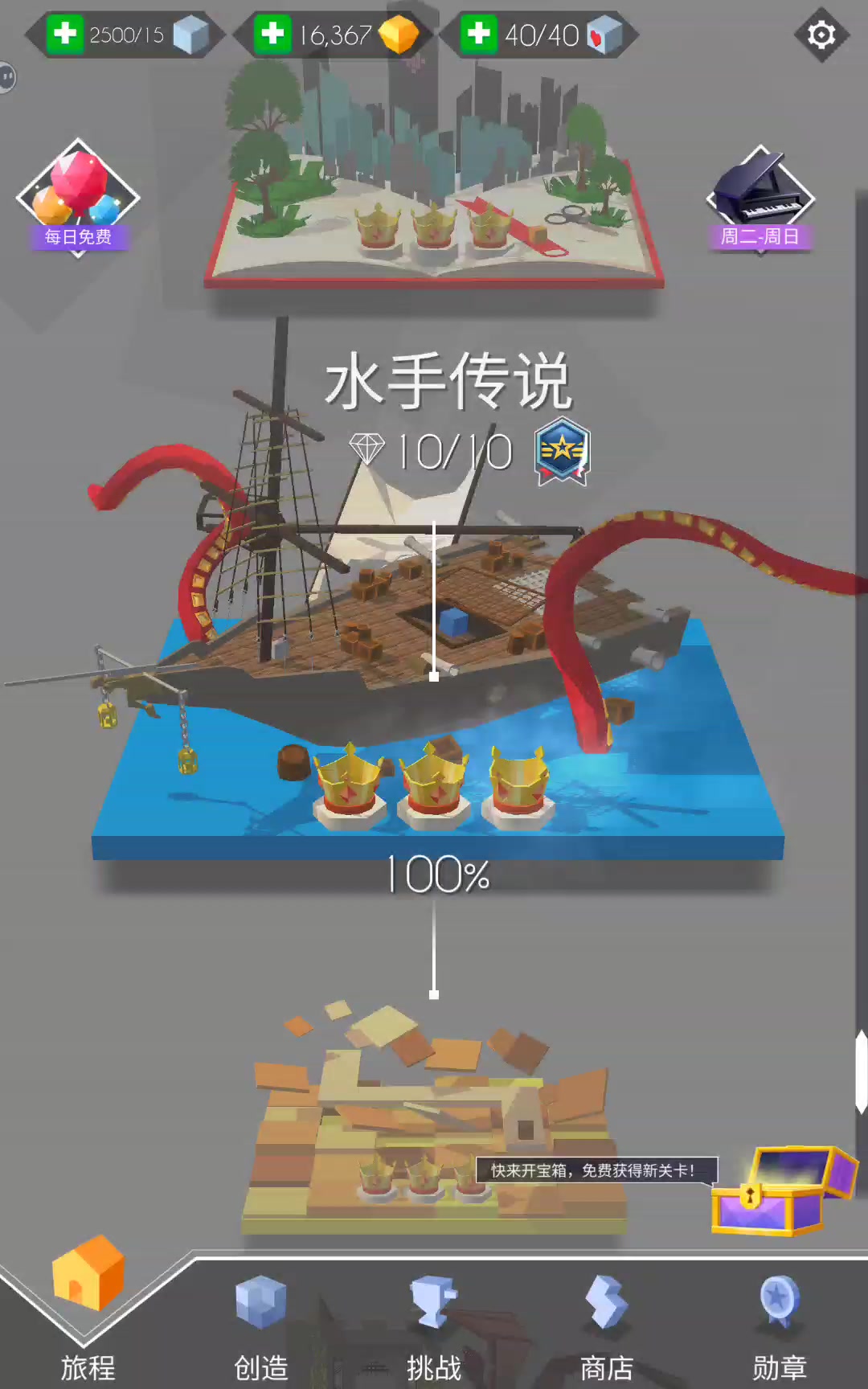Viewport: 868px width, 1389px height.
Task: Open the settings gear
Action: point(821,35)
